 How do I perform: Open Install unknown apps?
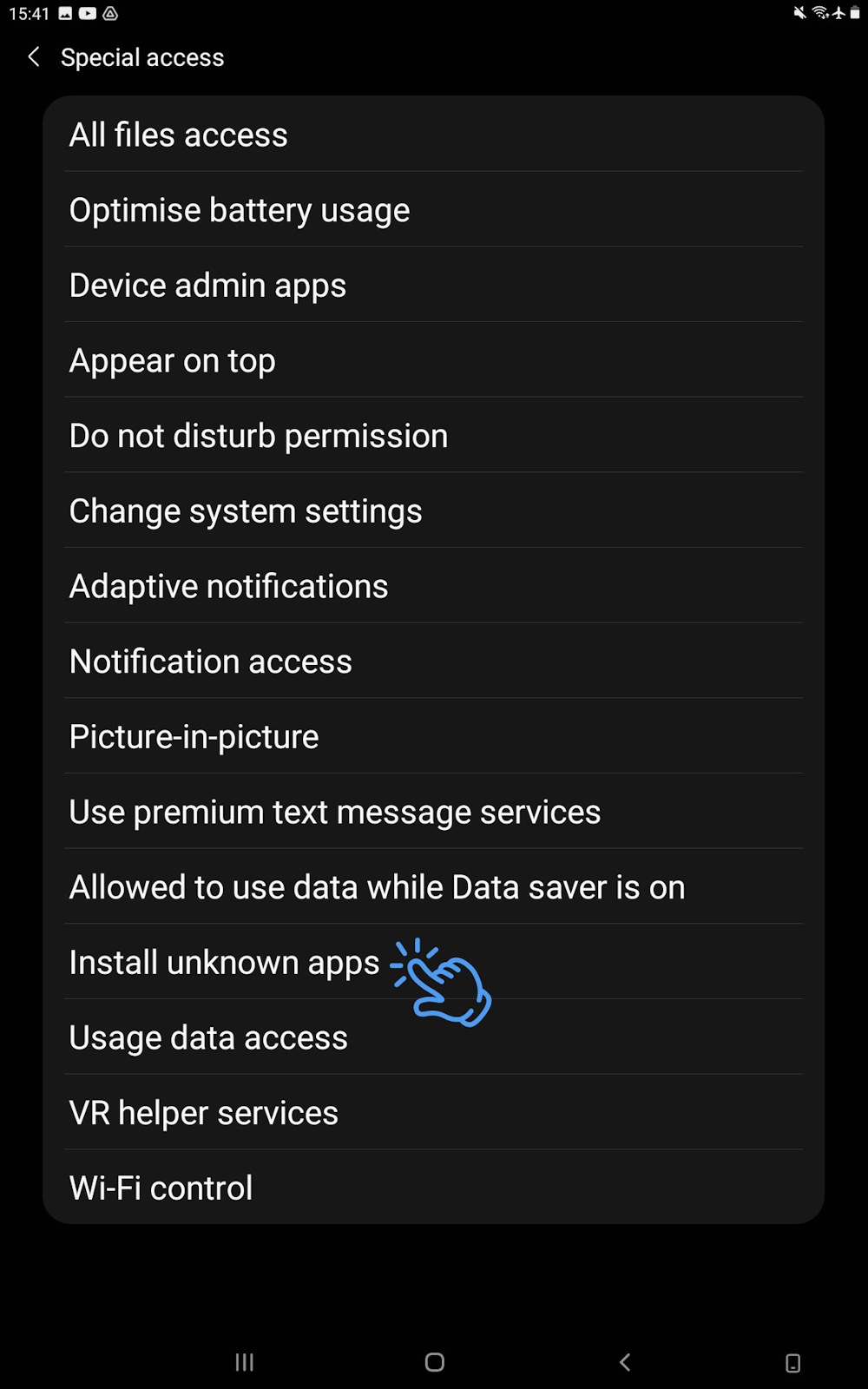tap(223, 962)
